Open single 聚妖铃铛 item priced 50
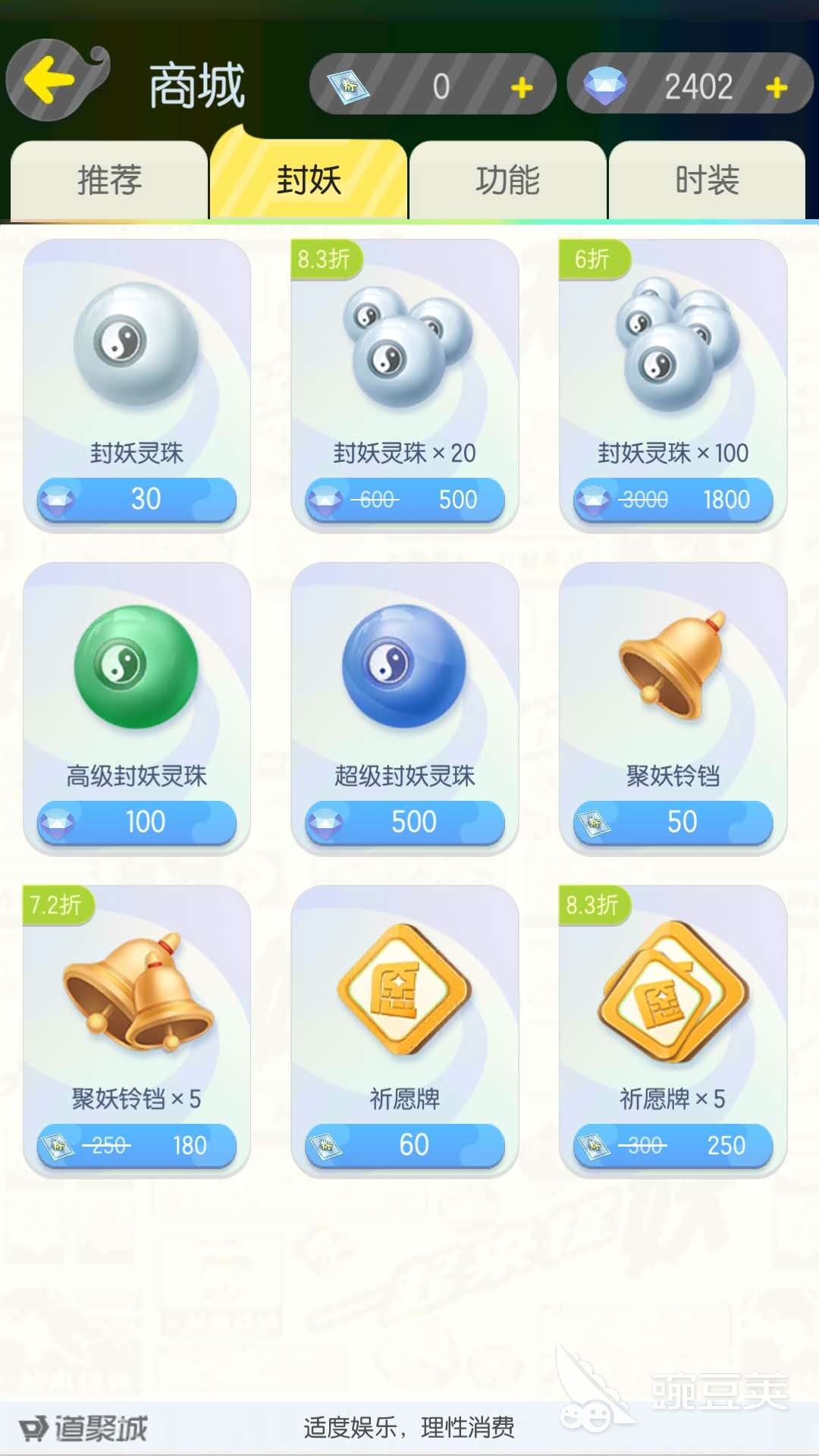Screen dimensions: 819x1456 pyautogui.click(x=673, y=708)
